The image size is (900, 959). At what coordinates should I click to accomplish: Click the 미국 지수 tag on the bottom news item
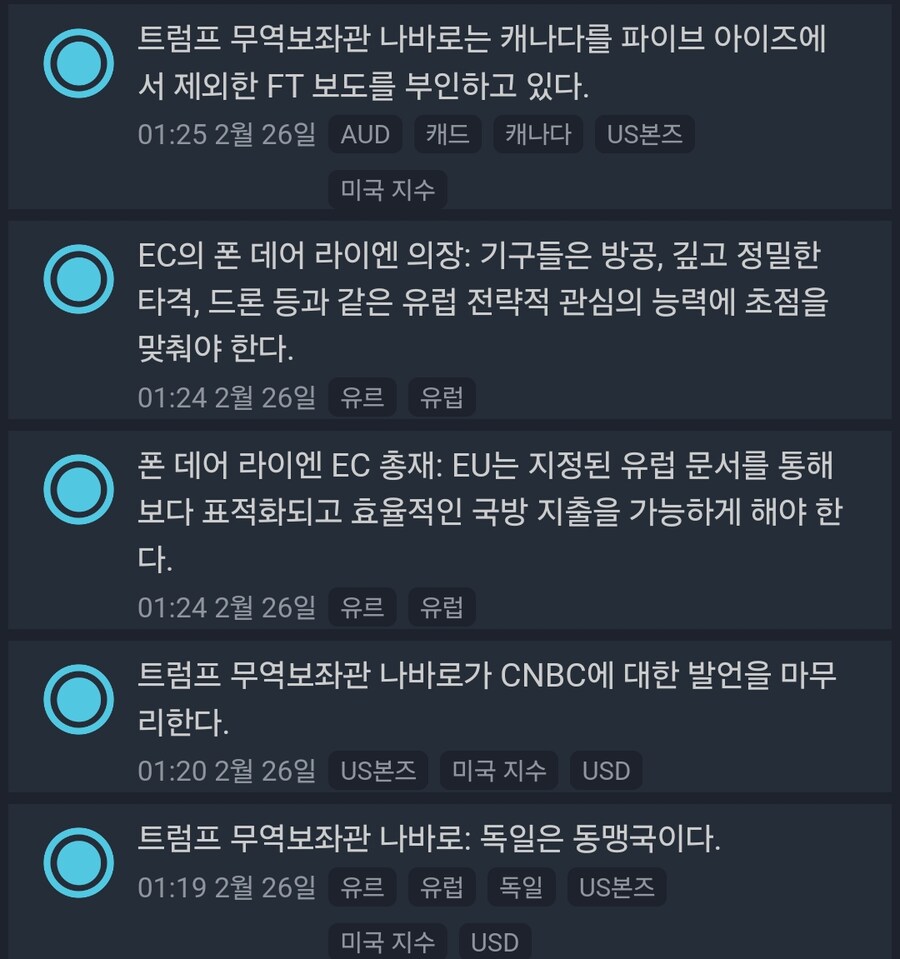pyautogui.click(x=388, y=941)
